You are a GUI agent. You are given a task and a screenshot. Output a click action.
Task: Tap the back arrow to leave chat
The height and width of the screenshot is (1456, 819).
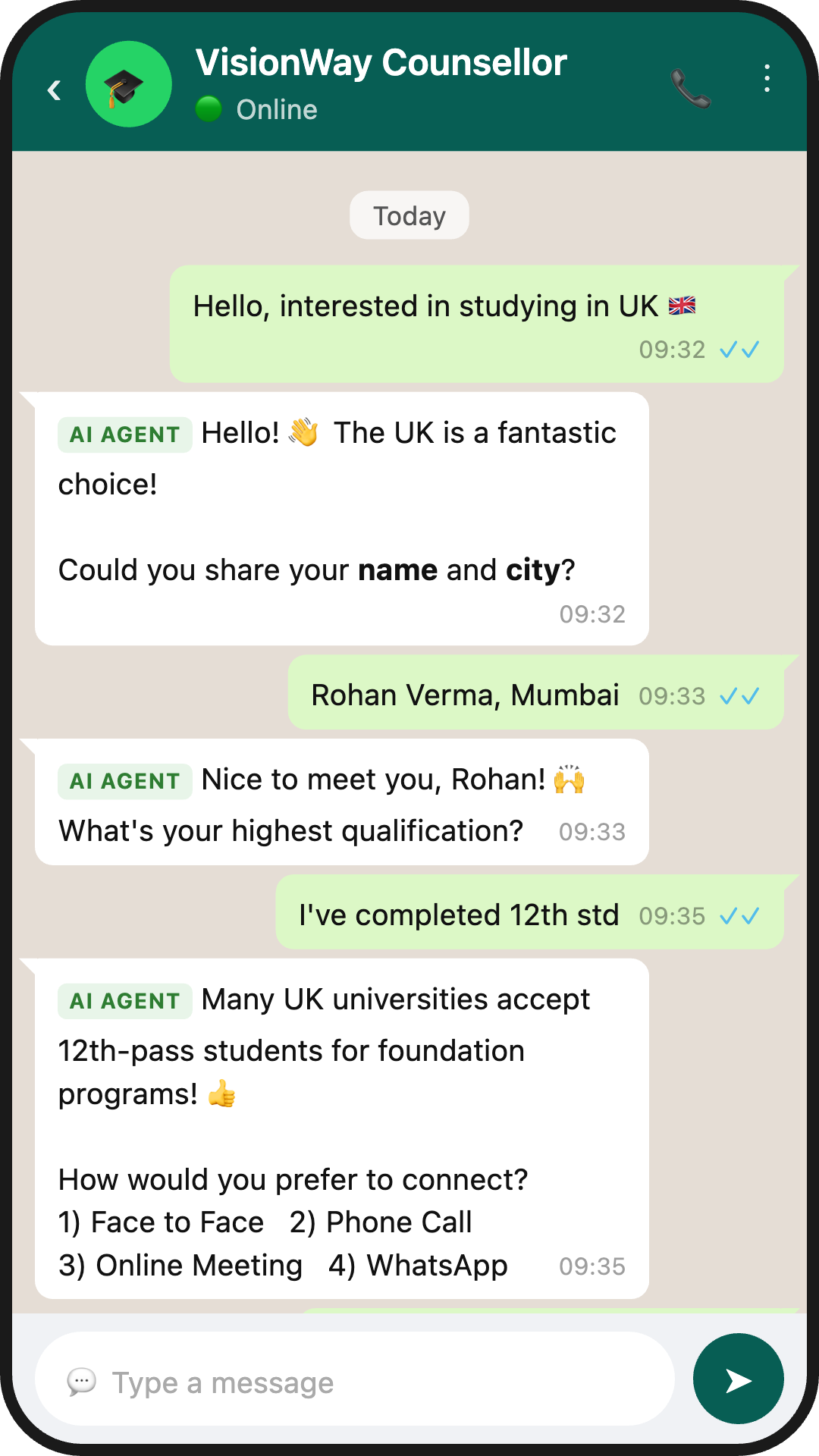tap(54, 89)
